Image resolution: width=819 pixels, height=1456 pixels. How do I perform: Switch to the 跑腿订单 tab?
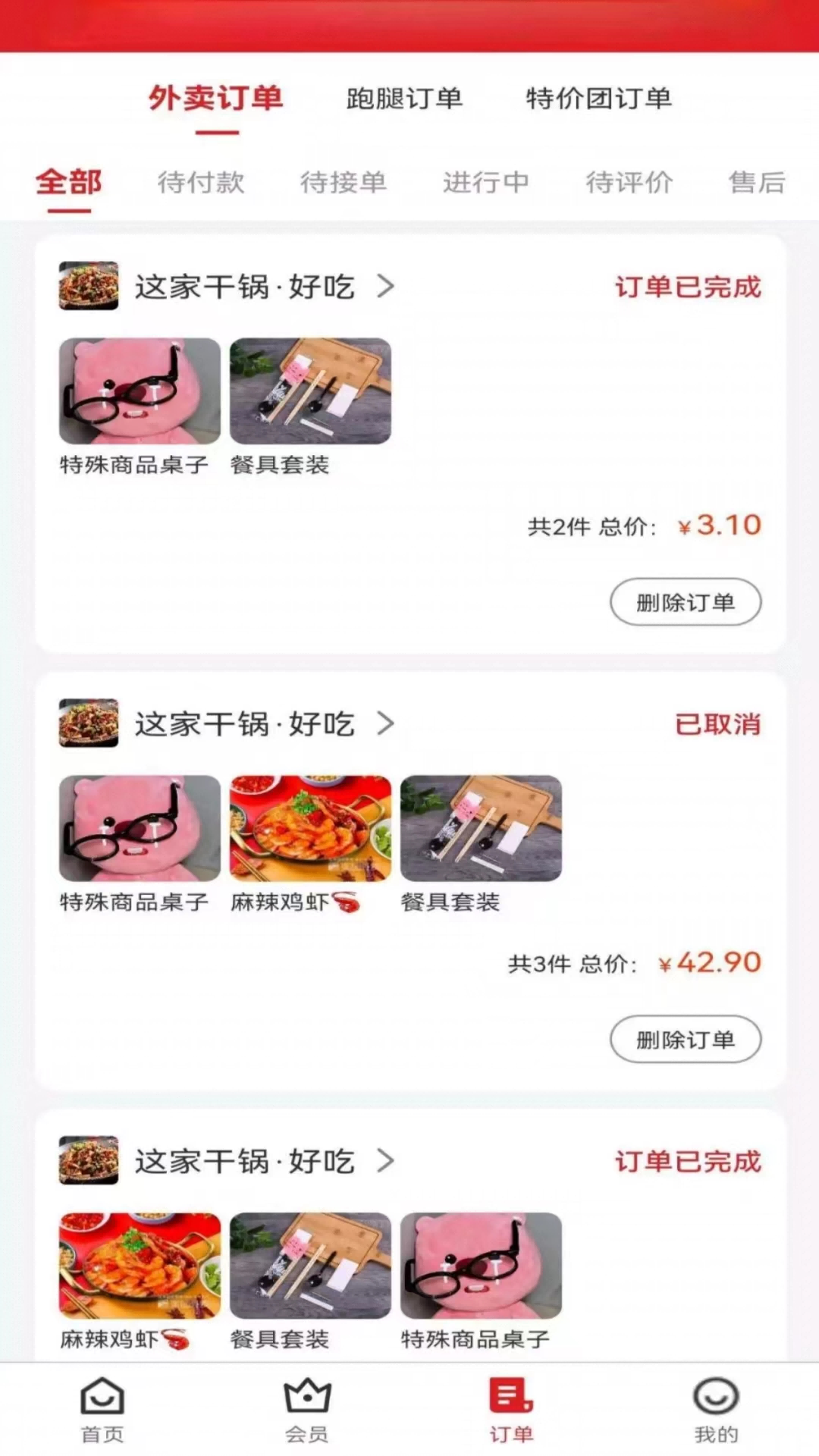pos(404,99)
